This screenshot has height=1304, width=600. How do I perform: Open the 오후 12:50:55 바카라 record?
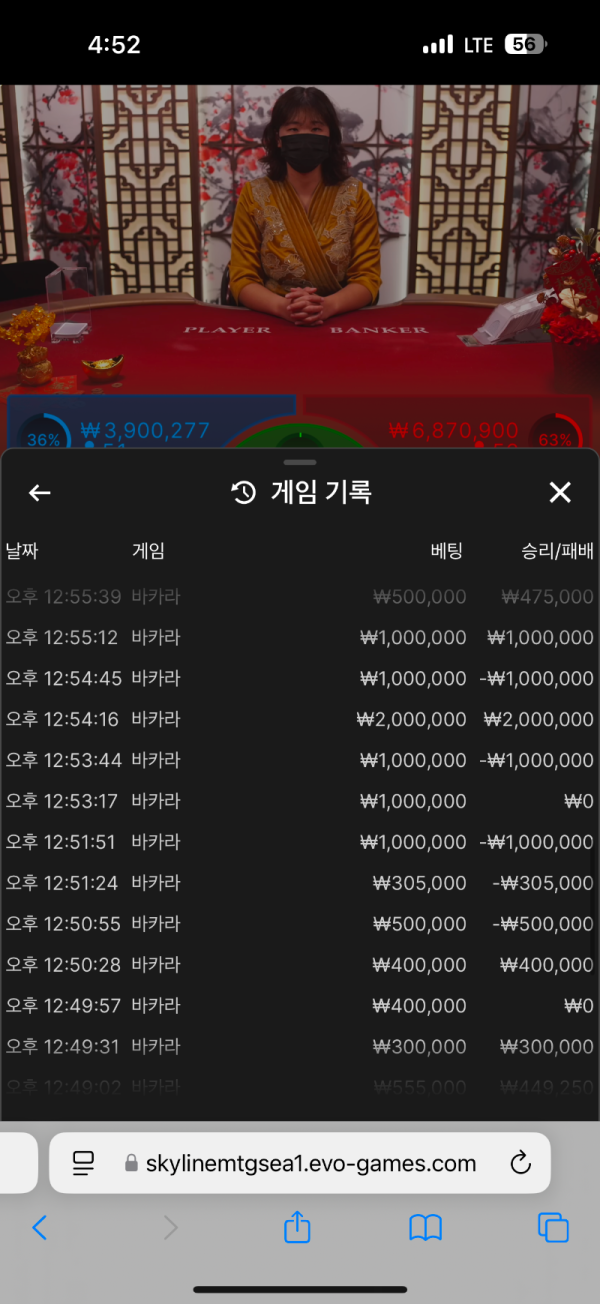pyautogui.click(x=300, y=924)
